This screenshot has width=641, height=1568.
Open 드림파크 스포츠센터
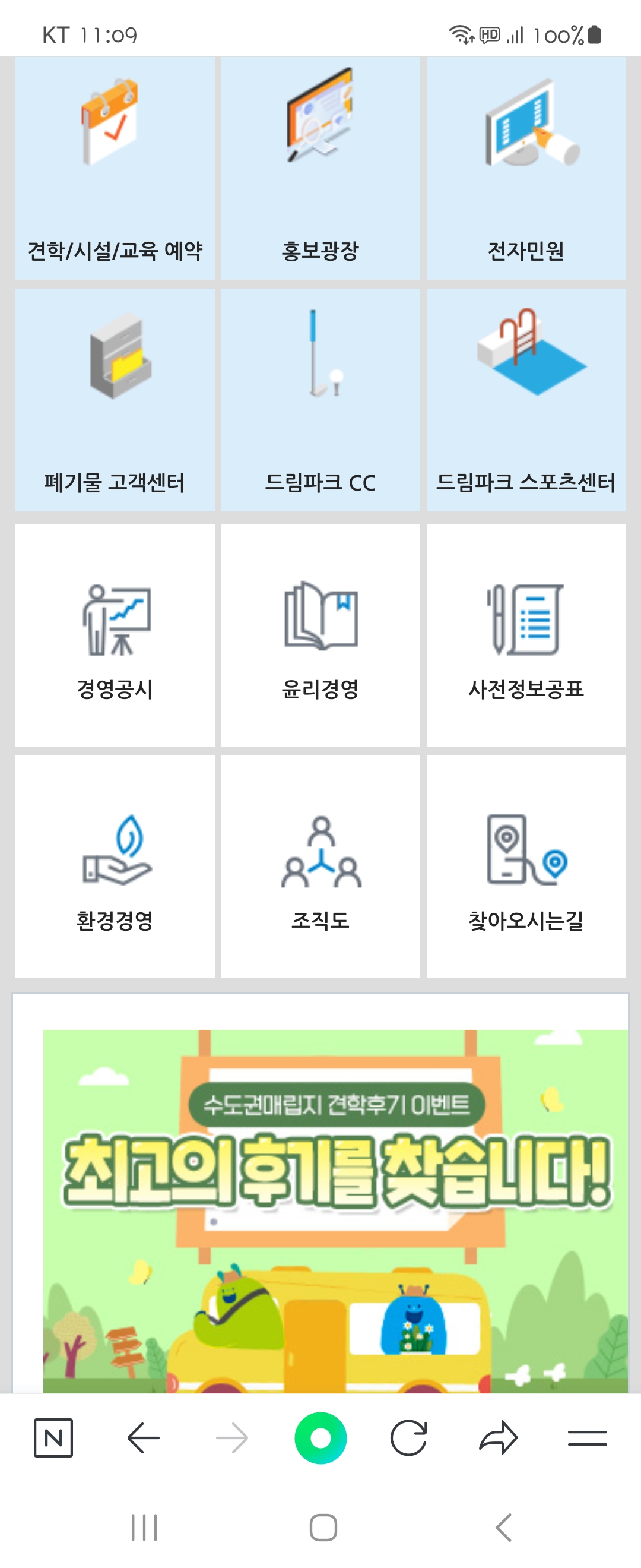coord(526,400)
